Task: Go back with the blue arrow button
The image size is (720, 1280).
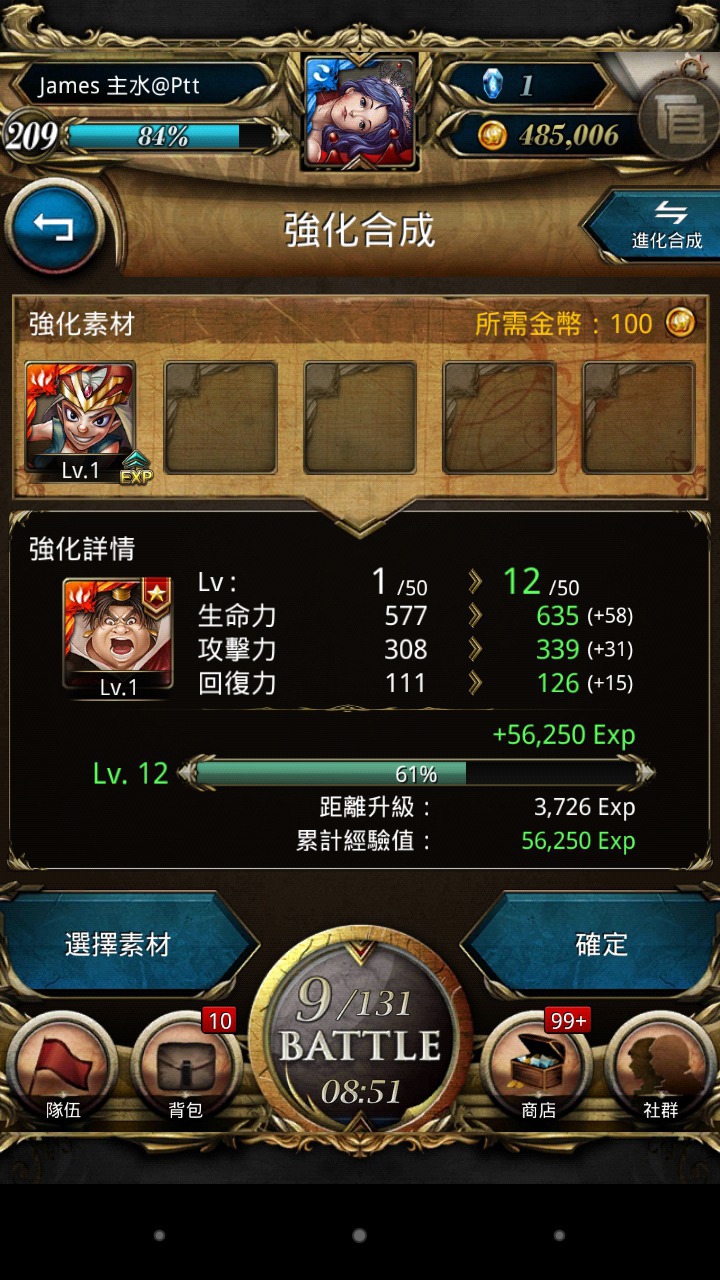Action: (54, 226)
